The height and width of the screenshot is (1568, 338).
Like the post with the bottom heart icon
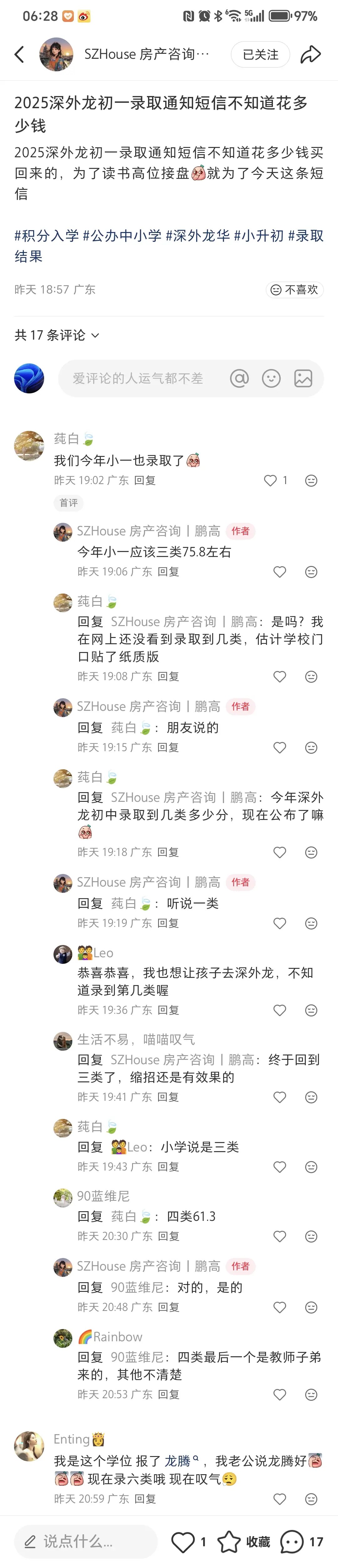pos(183,1541)
